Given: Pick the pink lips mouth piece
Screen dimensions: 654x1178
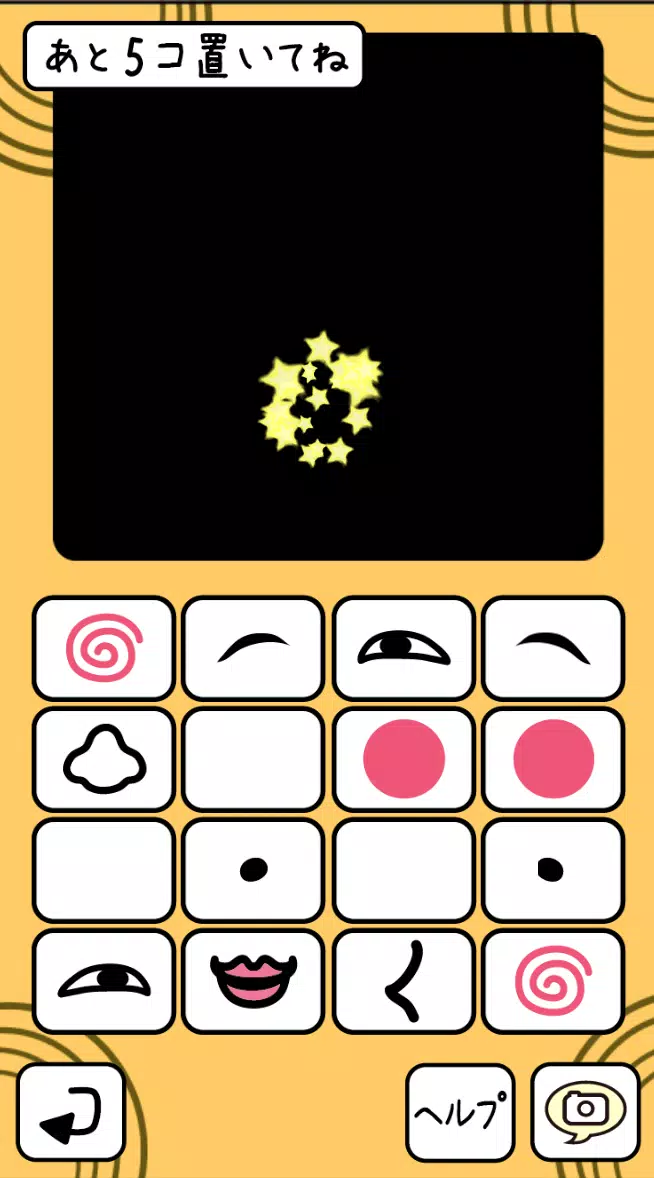Looking at the screenshot, I should (254, 981).
